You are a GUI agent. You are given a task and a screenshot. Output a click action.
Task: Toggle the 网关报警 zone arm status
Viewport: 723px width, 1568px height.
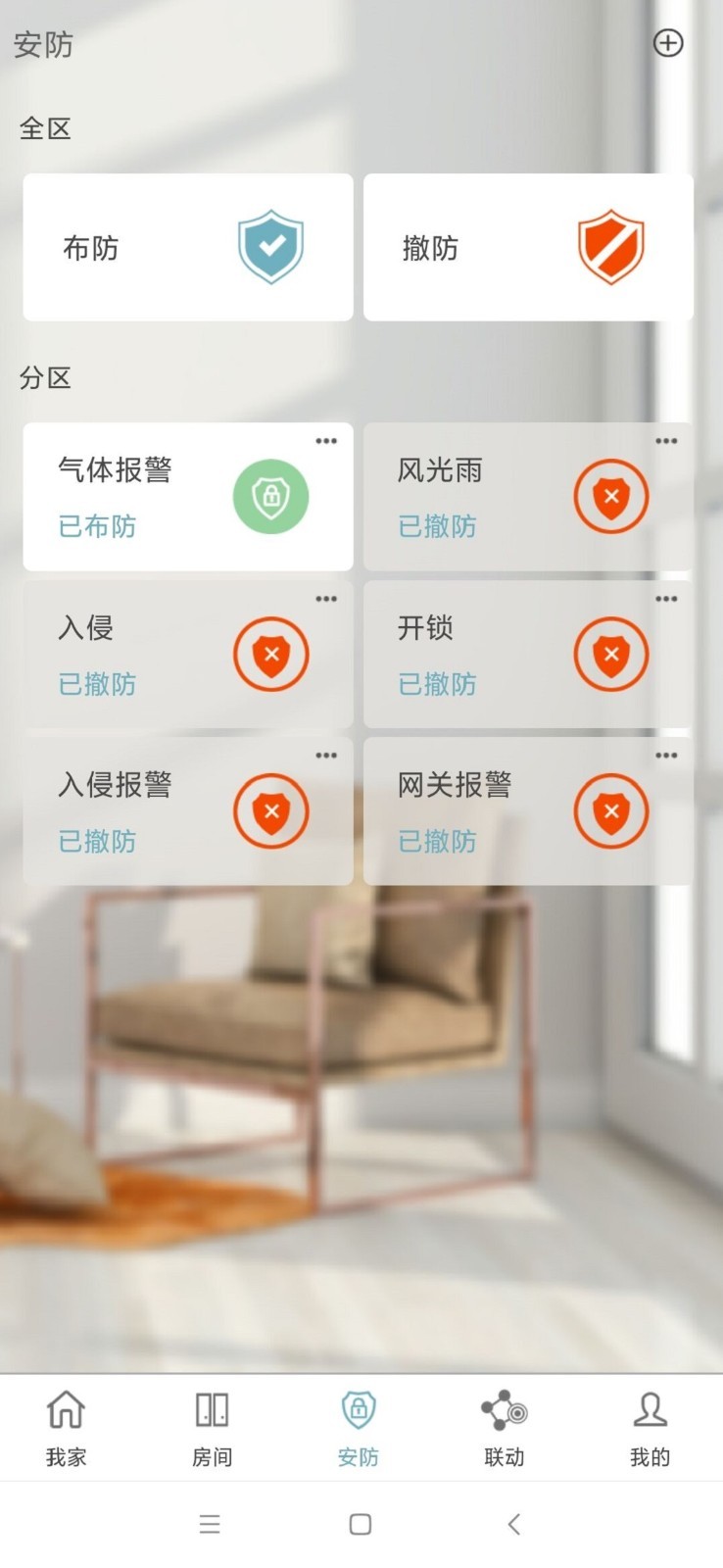point(611,811)
